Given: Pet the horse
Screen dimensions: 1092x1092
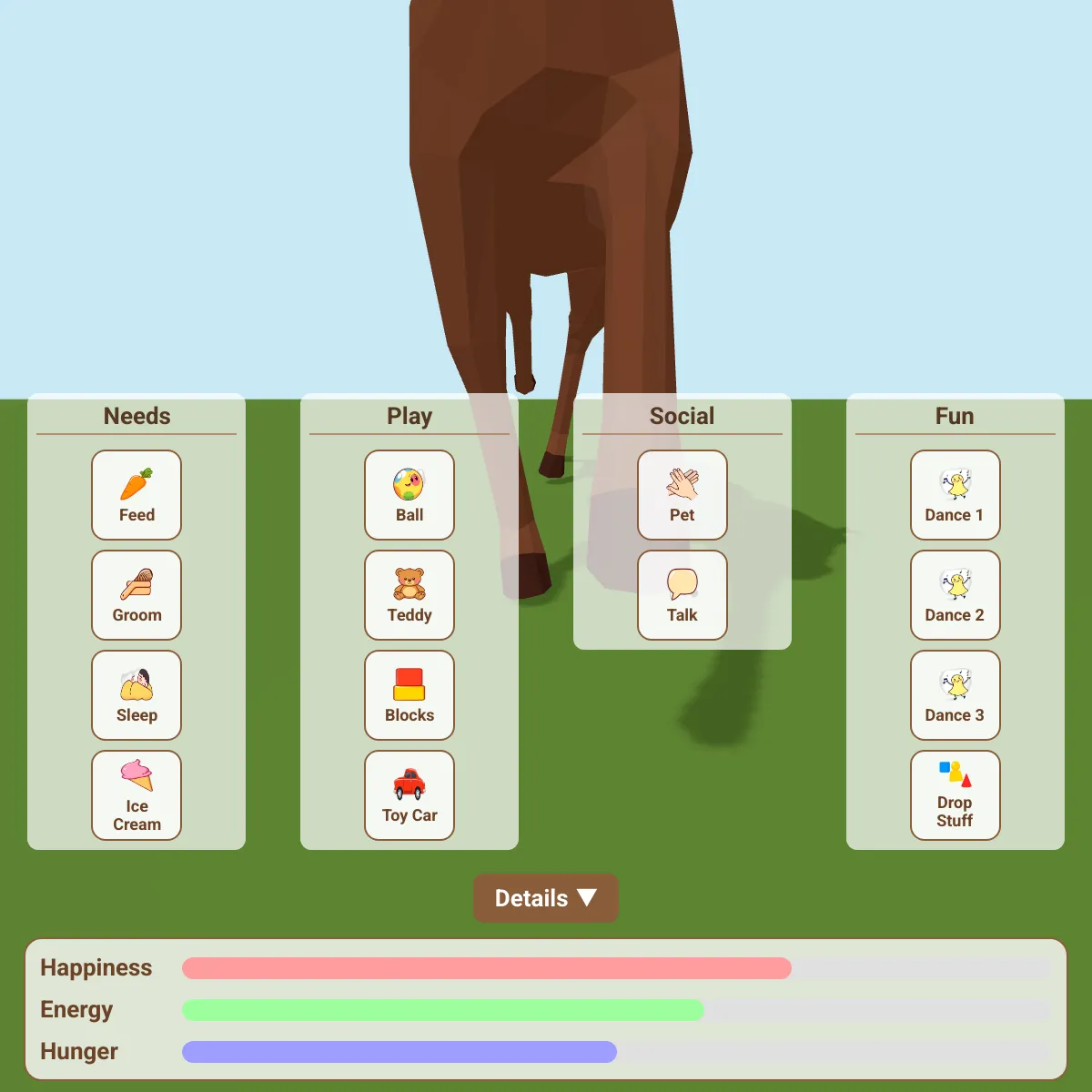Looking at the screenshot, I should (x=682, y=495).
